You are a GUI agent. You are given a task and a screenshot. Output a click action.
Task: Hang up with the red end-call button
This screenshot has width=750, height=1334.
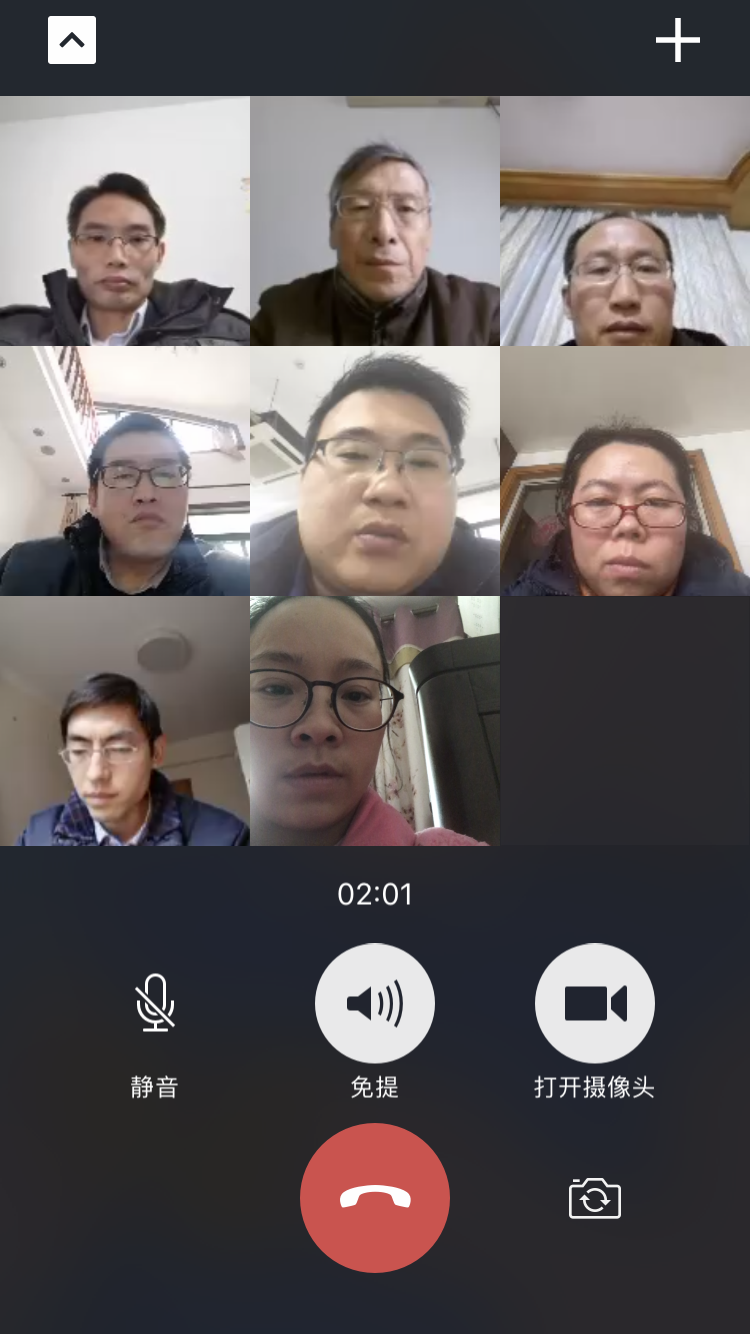(x=375, y=1197)
